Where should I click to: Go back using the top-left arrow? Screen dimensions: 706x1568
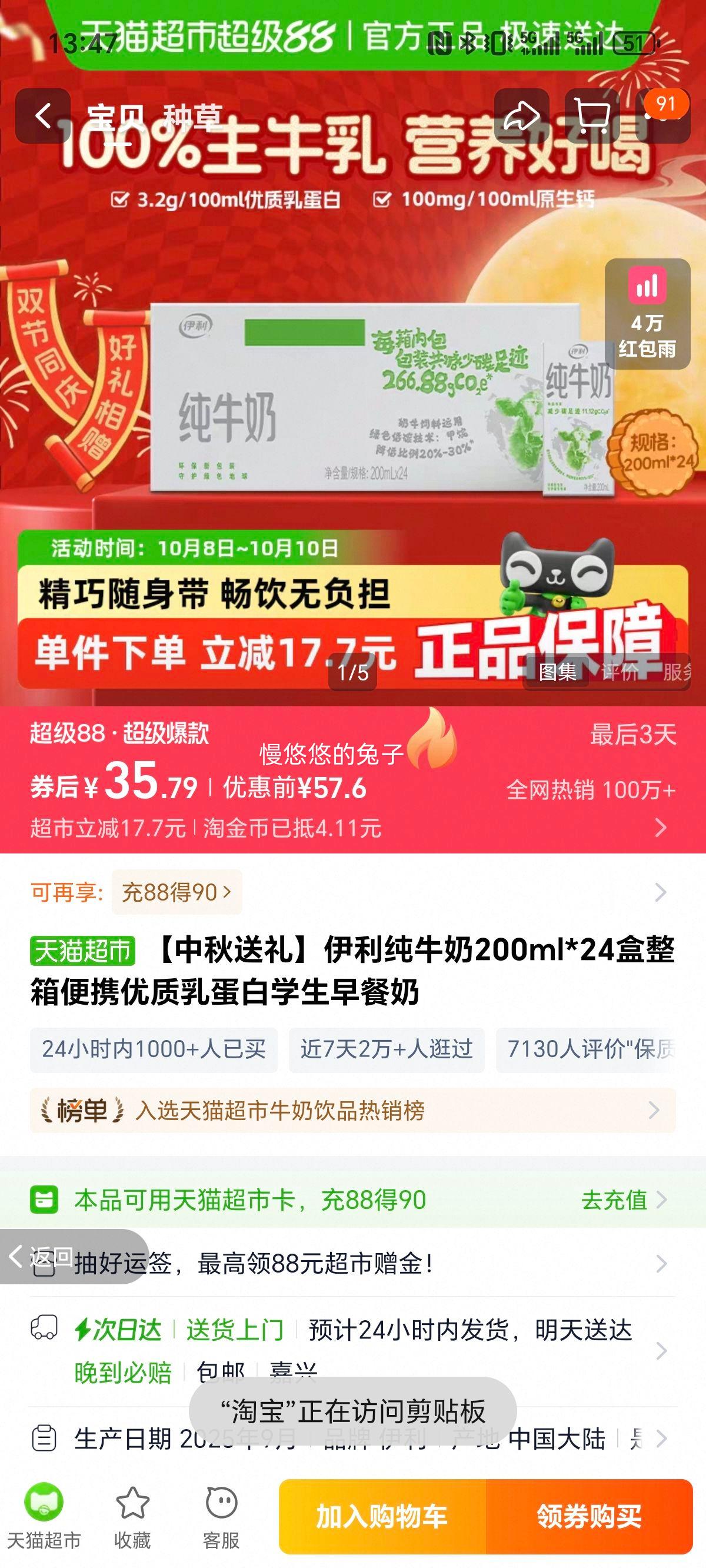[42, 115]
